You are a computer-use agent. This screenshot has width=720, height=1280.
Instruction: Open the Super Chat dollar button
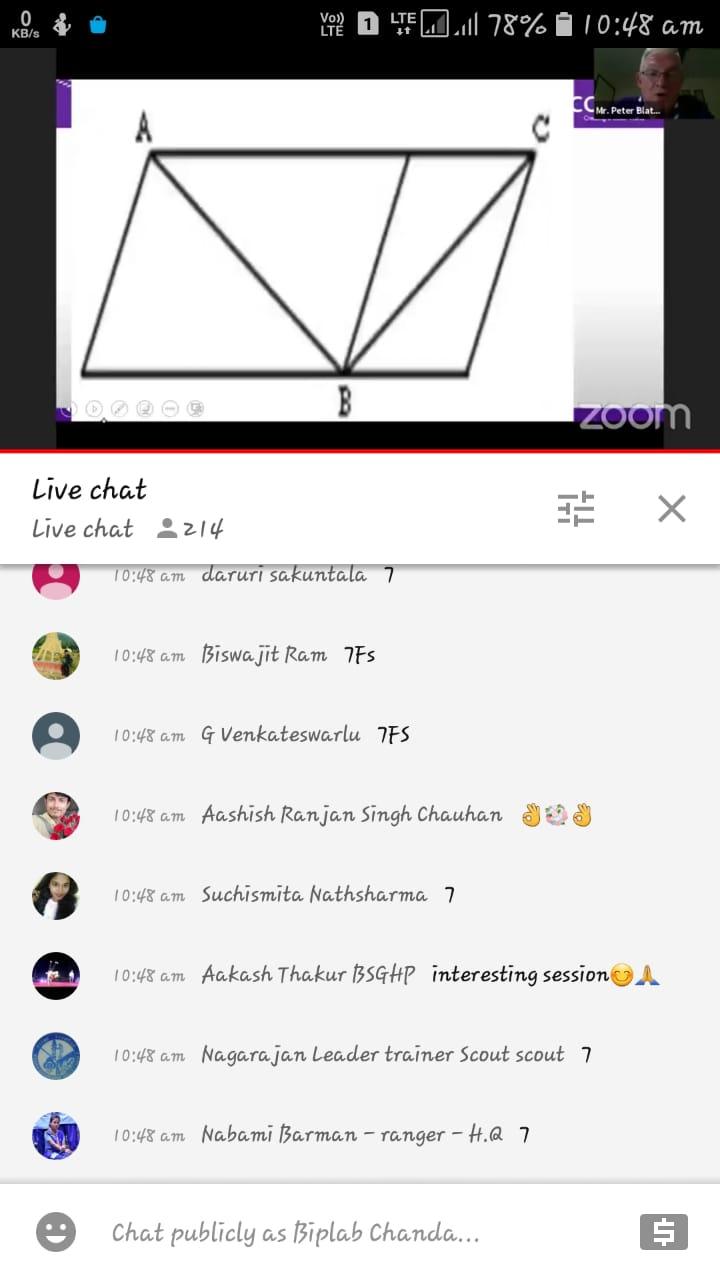point(663,1232)
